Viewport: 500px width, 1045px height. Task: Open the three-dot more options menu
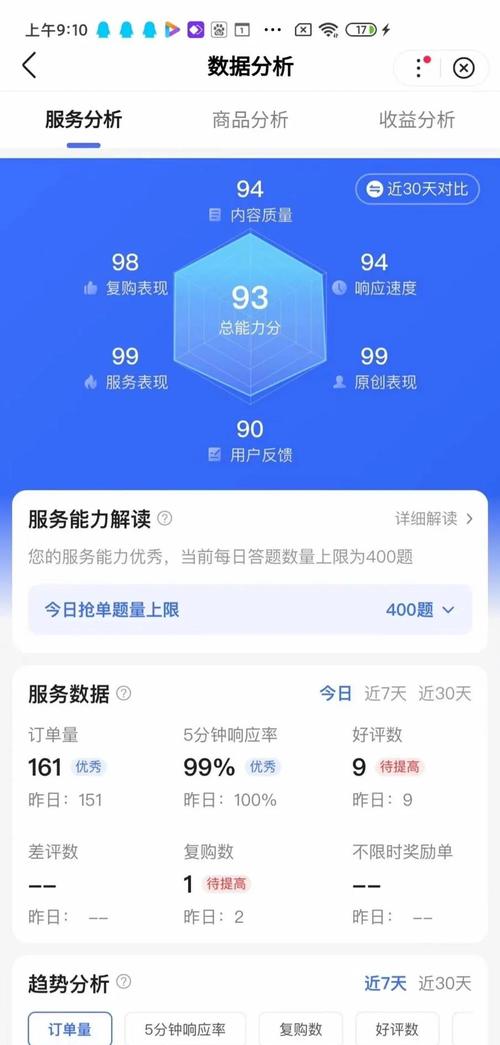click(x=419, y=67)
